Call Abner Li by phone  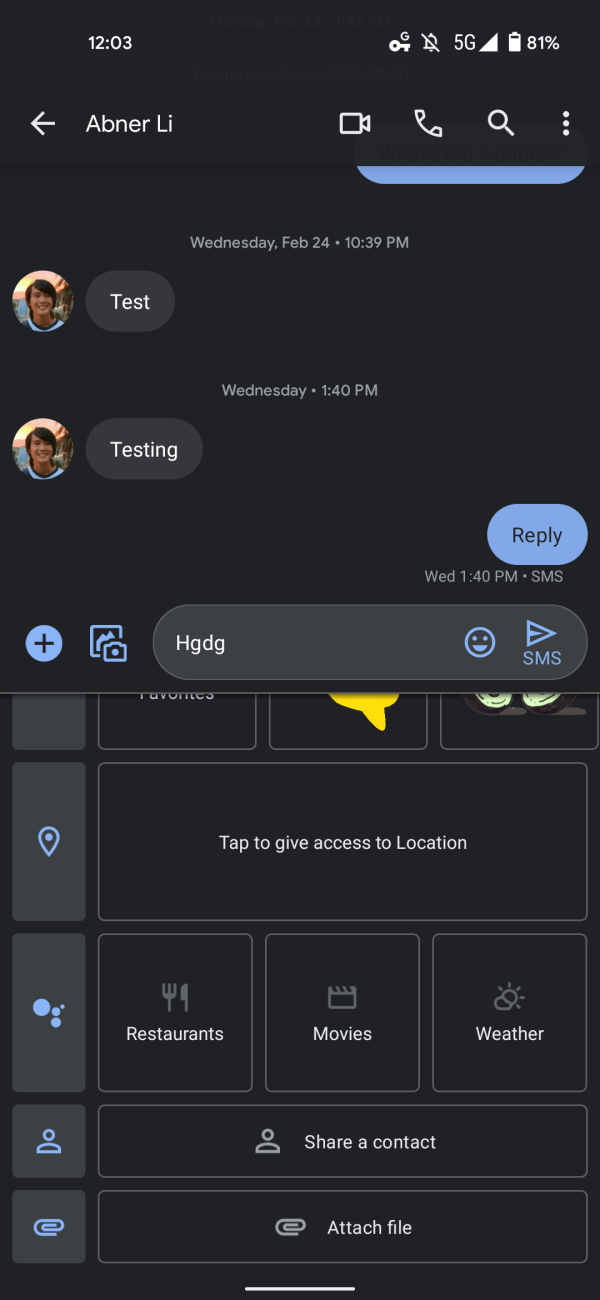pos(428,124)
